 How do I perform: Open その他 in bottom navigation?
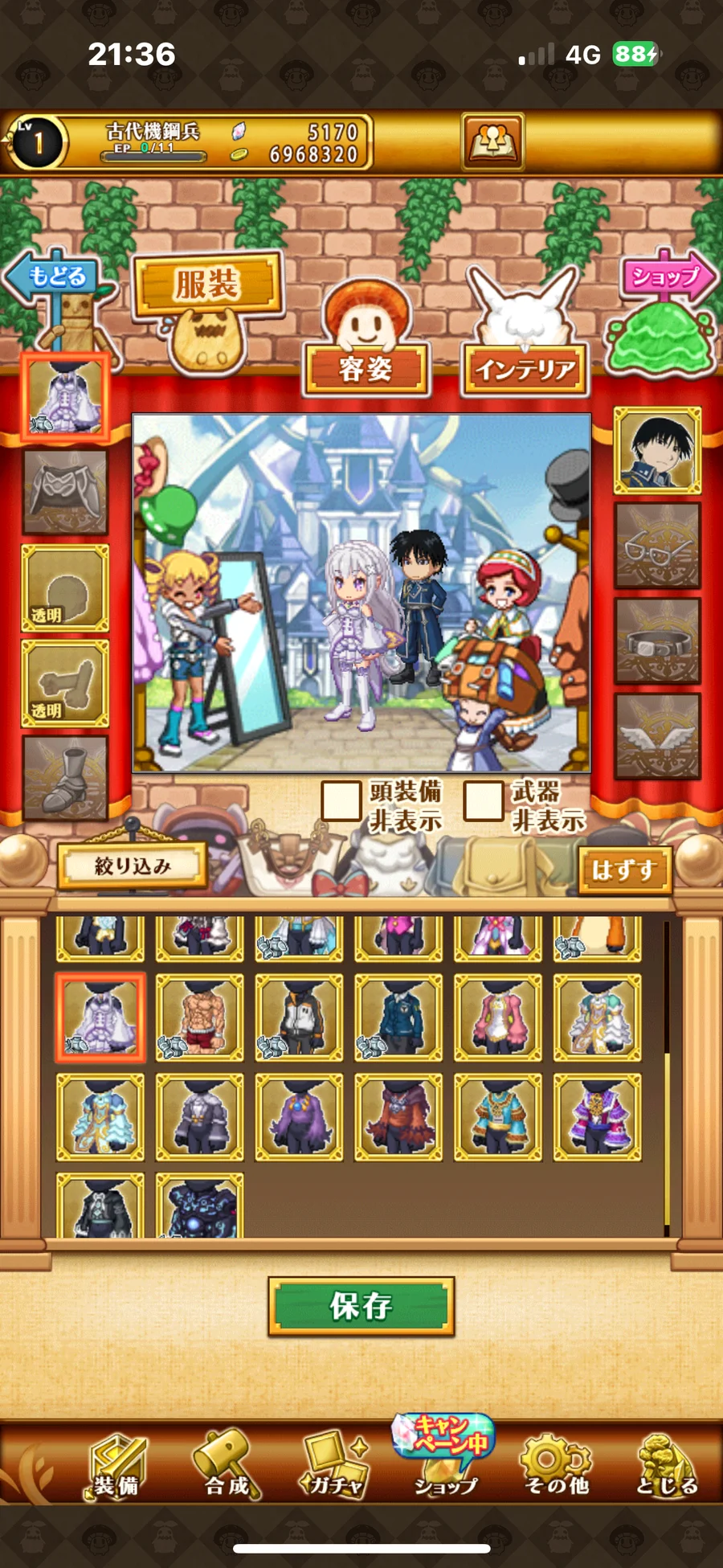tap(556, 1467)
